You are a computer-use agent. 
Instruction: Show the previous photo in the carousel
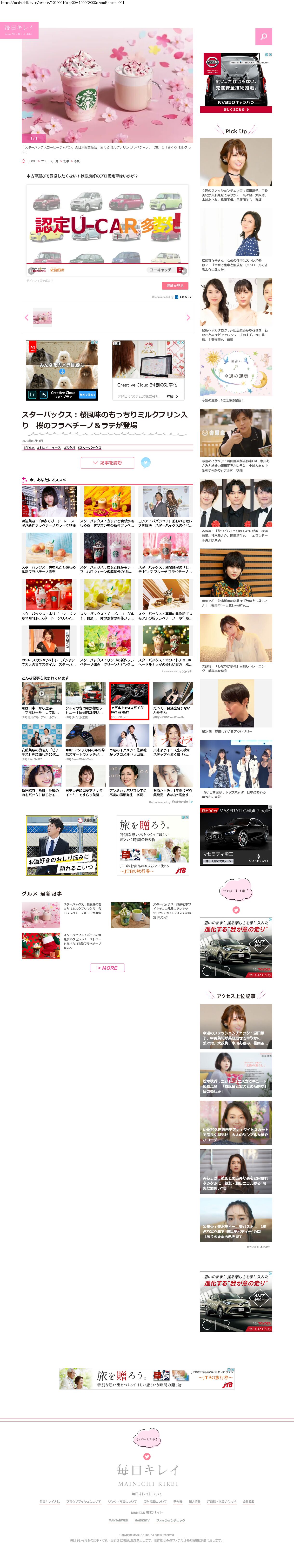click(27, 317)
